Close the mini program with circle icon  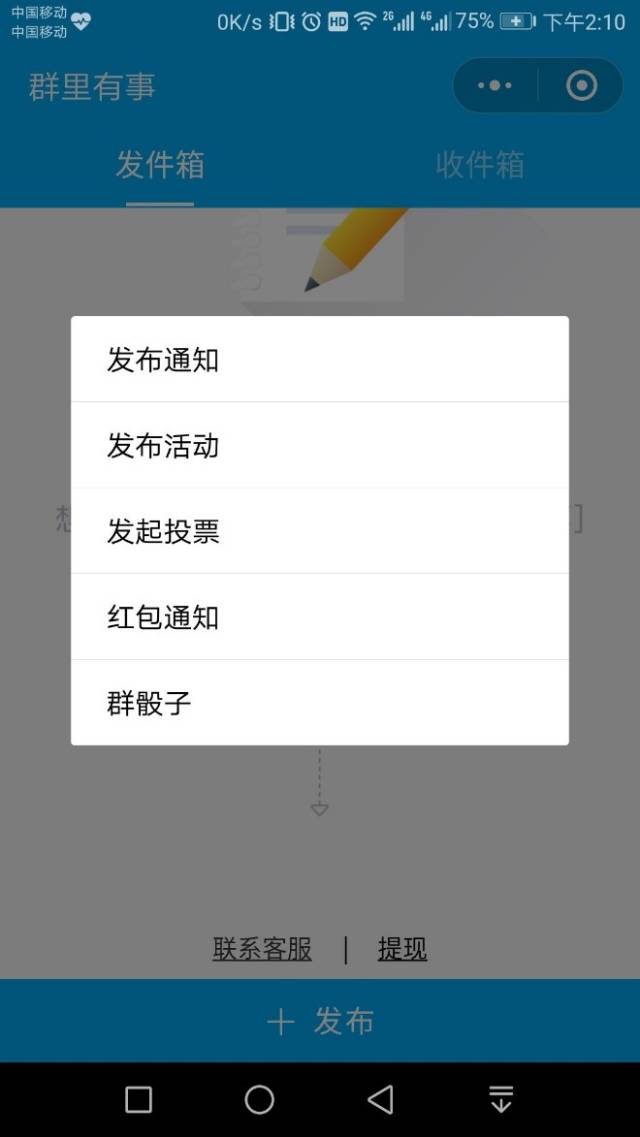click(x=581, y=86)
